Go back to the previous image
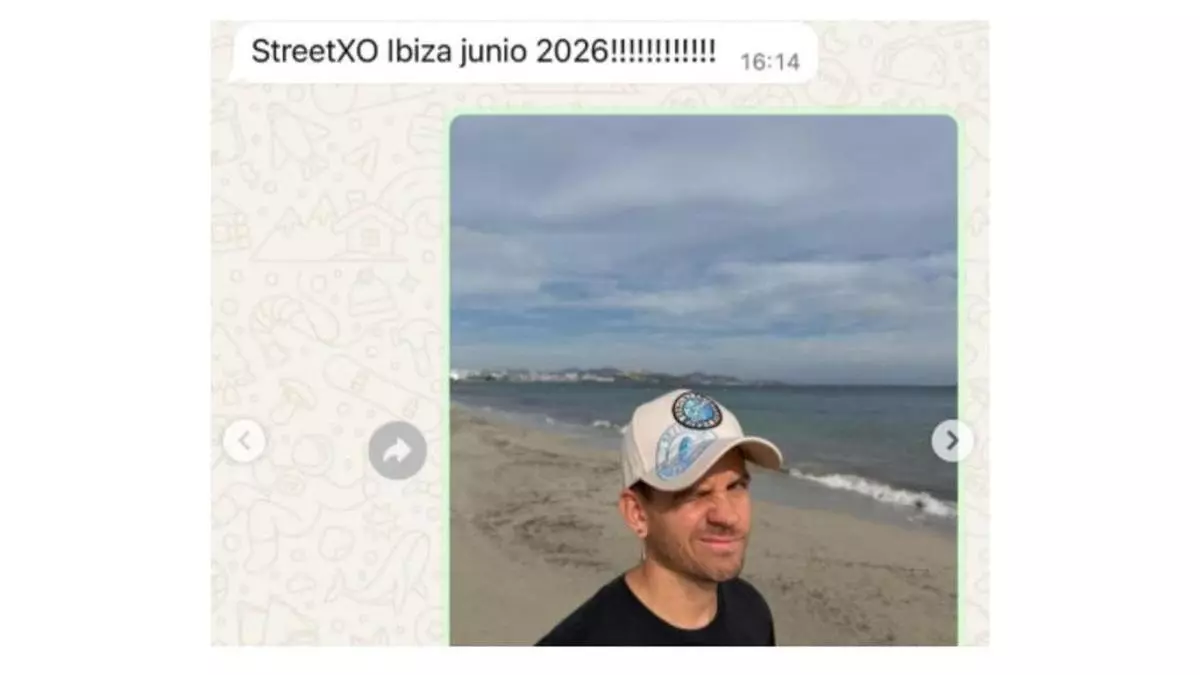Viewport: 1200px width, 675px height. (244, 440)
